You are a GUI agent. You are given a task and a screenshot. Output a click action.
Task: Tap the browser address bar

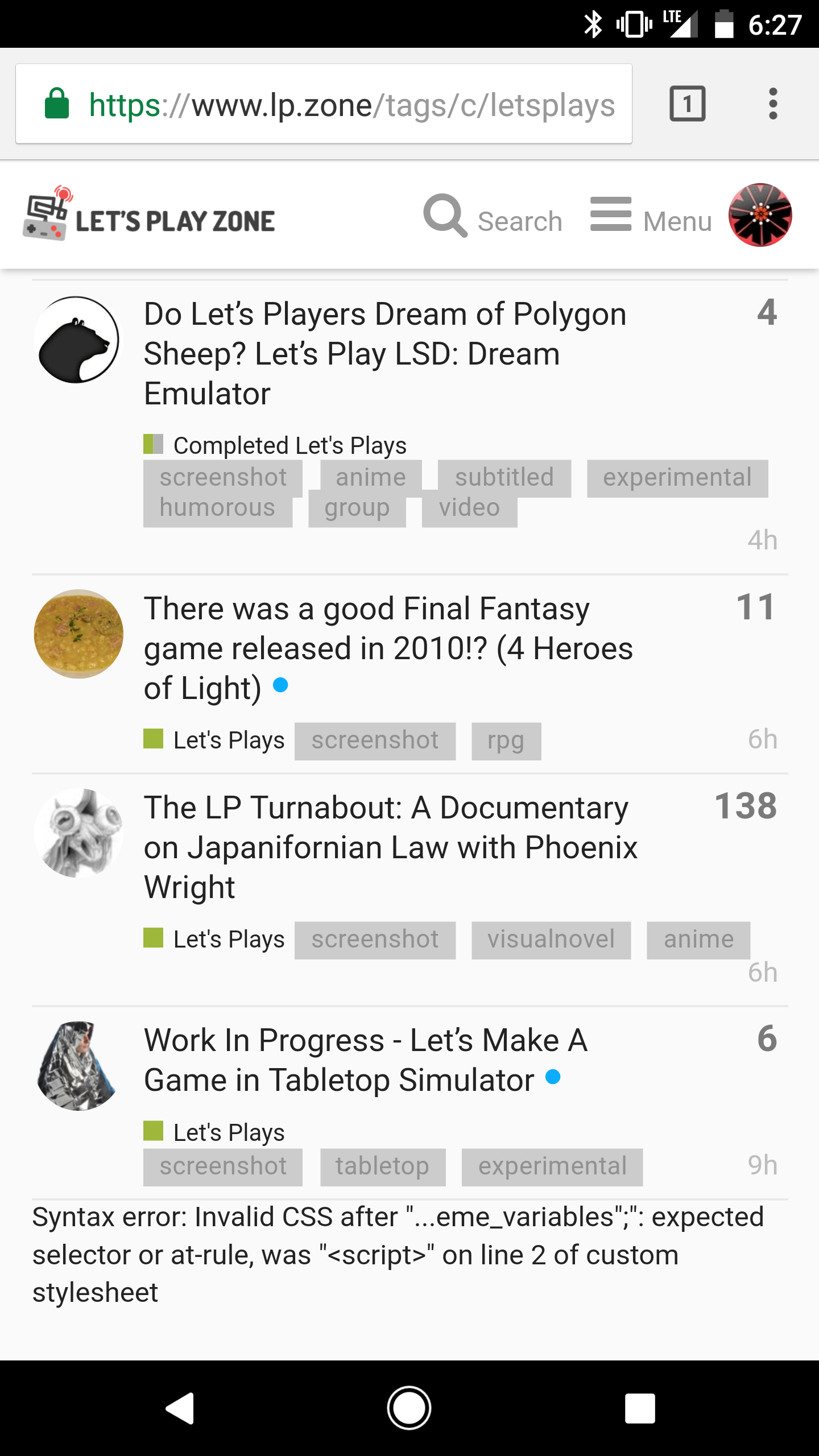click(324, 104)
